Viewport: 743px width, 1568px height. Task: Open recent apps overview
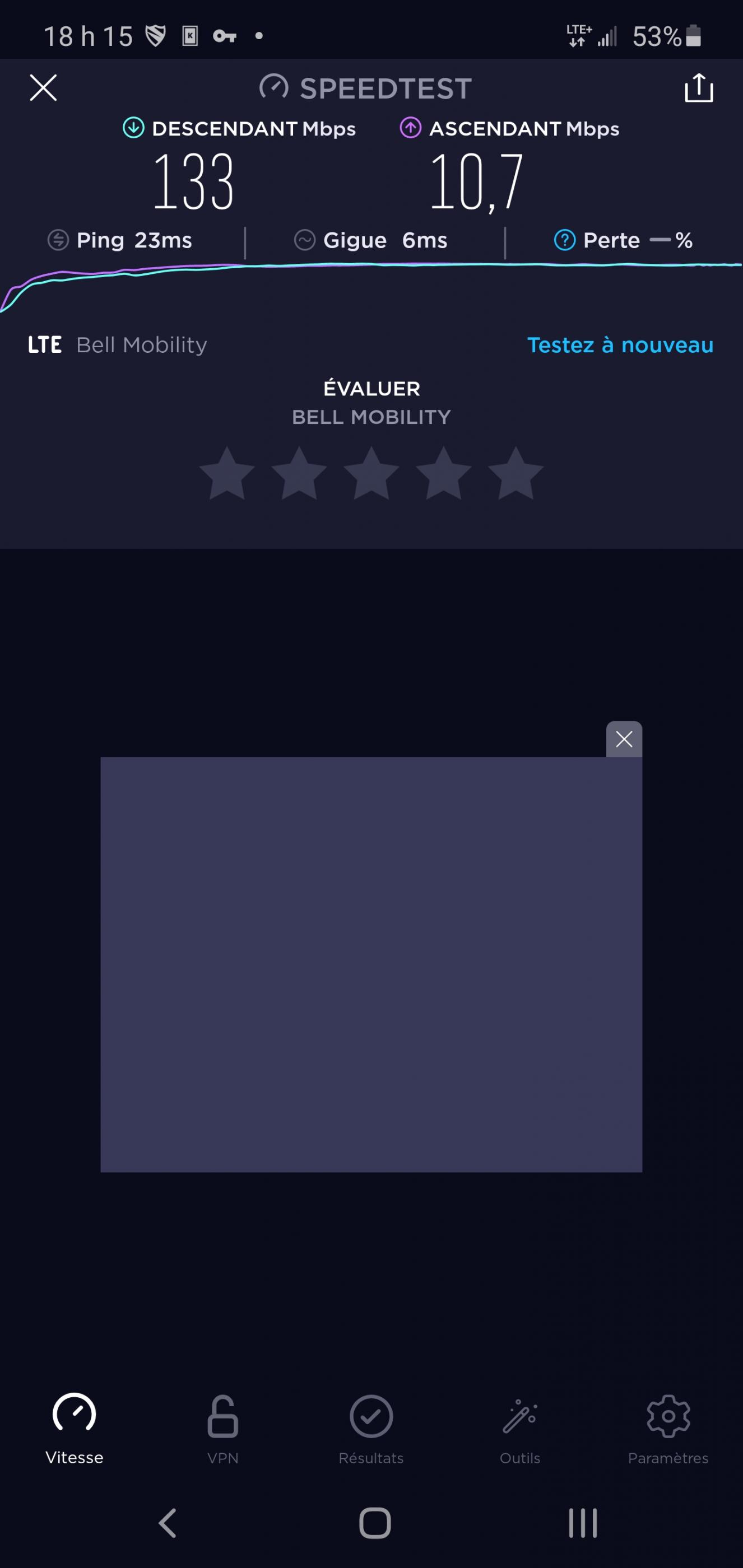pos(583,1523)
